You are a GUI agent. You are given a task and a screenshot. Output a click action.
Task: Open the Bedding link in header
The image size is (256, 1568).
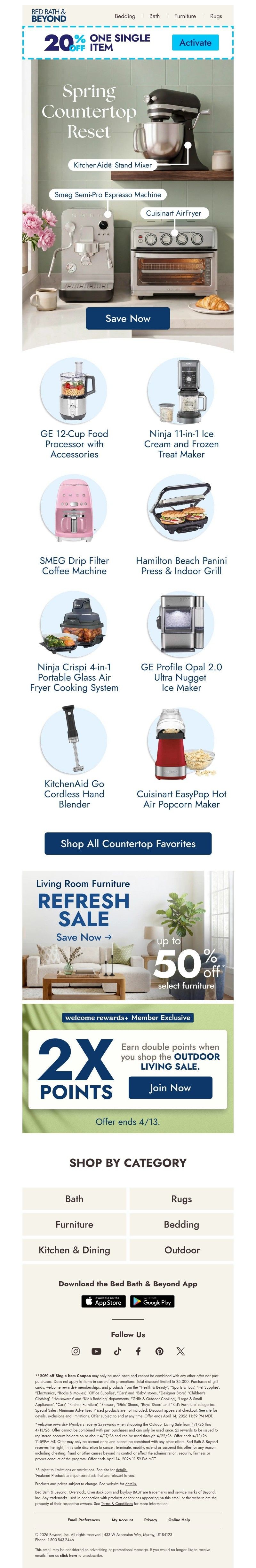125,16
